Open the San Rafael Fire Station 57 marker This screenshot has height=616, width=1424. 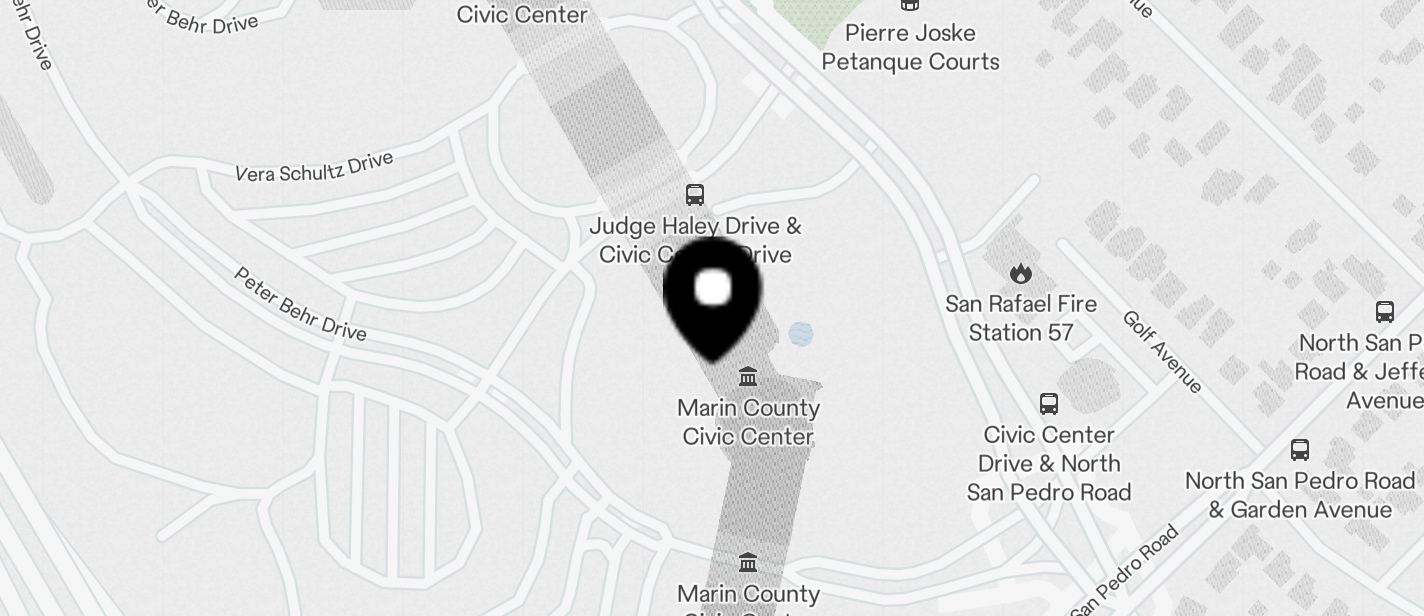[1020, 273]
